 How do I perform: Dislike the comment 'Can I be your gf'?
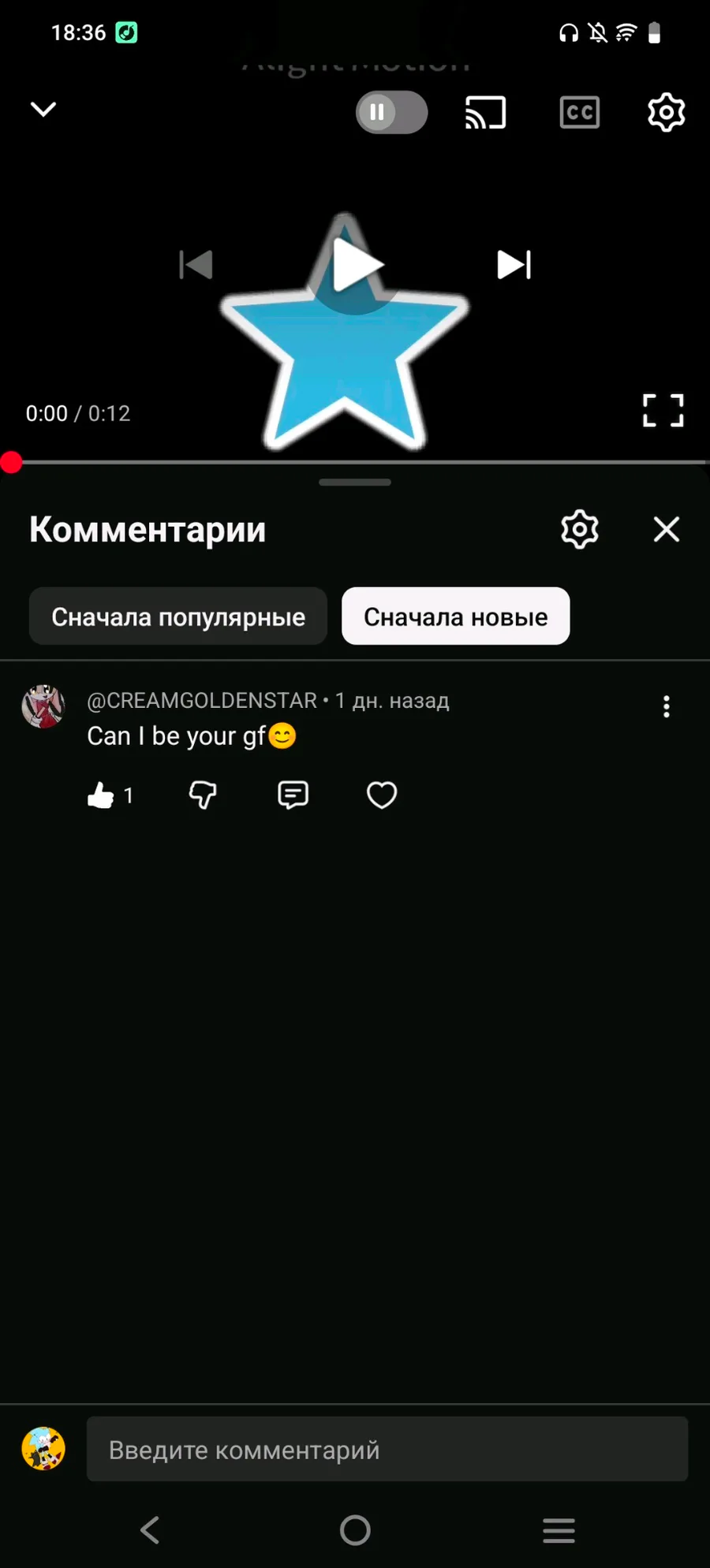(x=203, y=795)
